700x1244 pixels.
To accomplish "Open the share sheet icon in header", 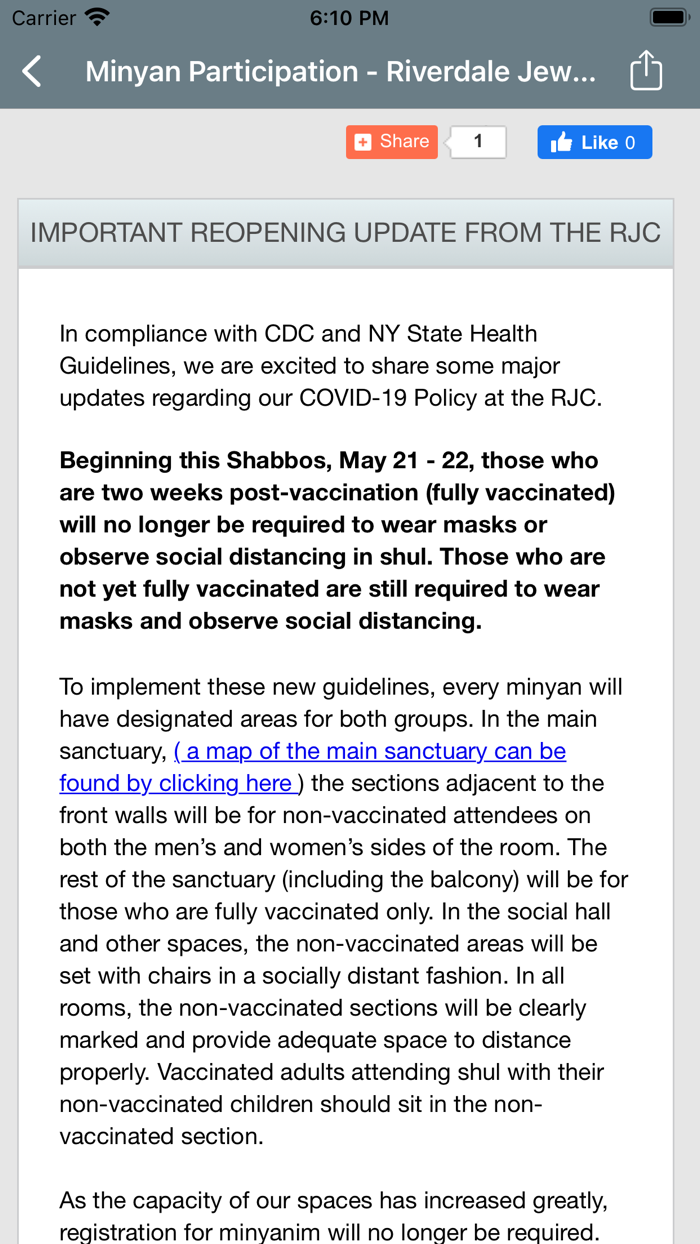I will pyautogui.click(x=646, y=71).
